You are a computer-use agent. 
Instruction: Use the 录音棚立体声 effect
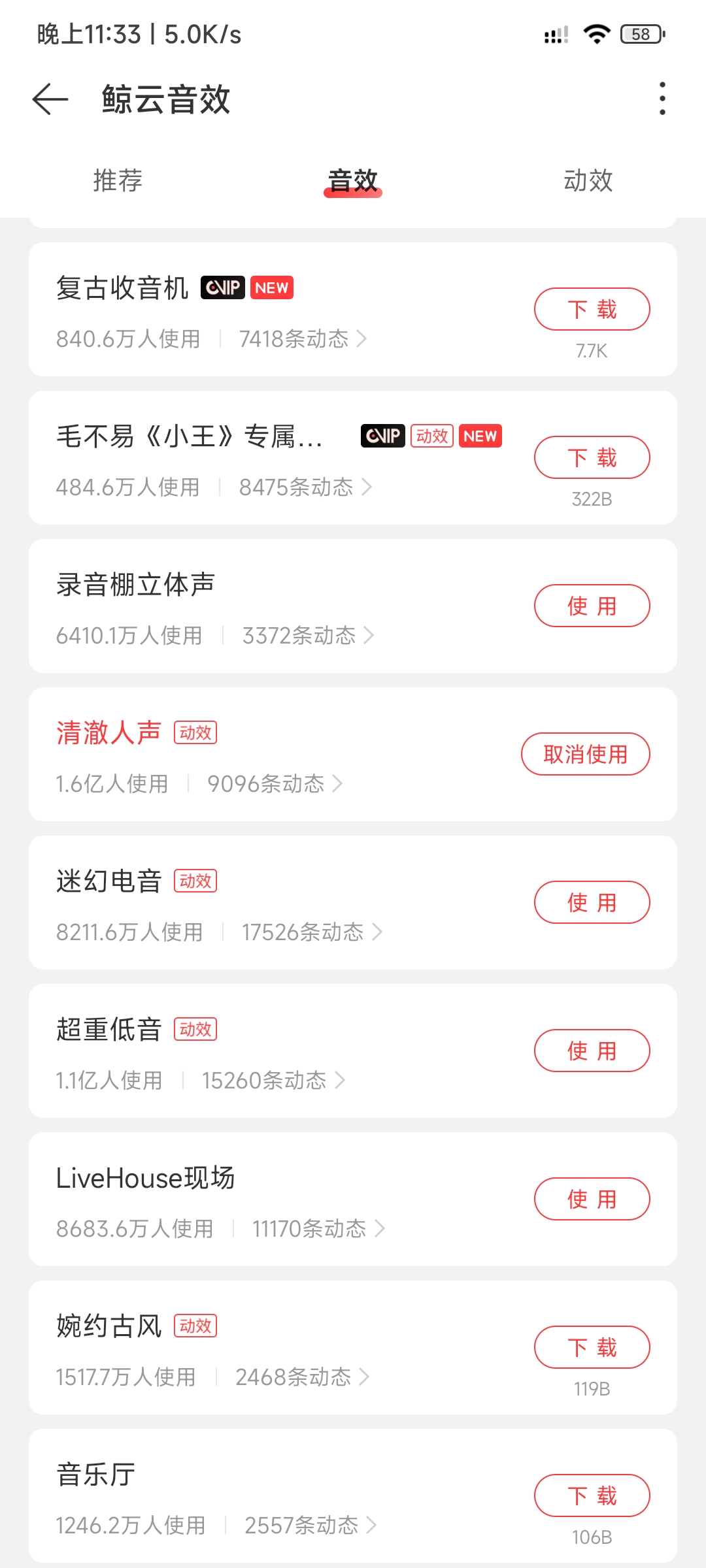[x=592, y=606]
